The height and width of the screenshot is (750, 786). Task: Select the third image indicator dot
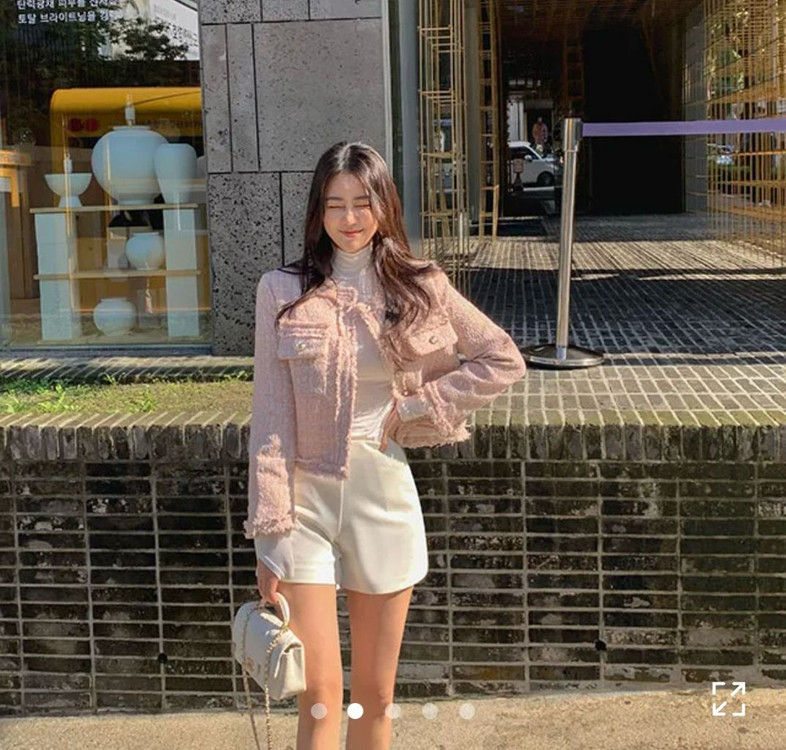point(393,711)
